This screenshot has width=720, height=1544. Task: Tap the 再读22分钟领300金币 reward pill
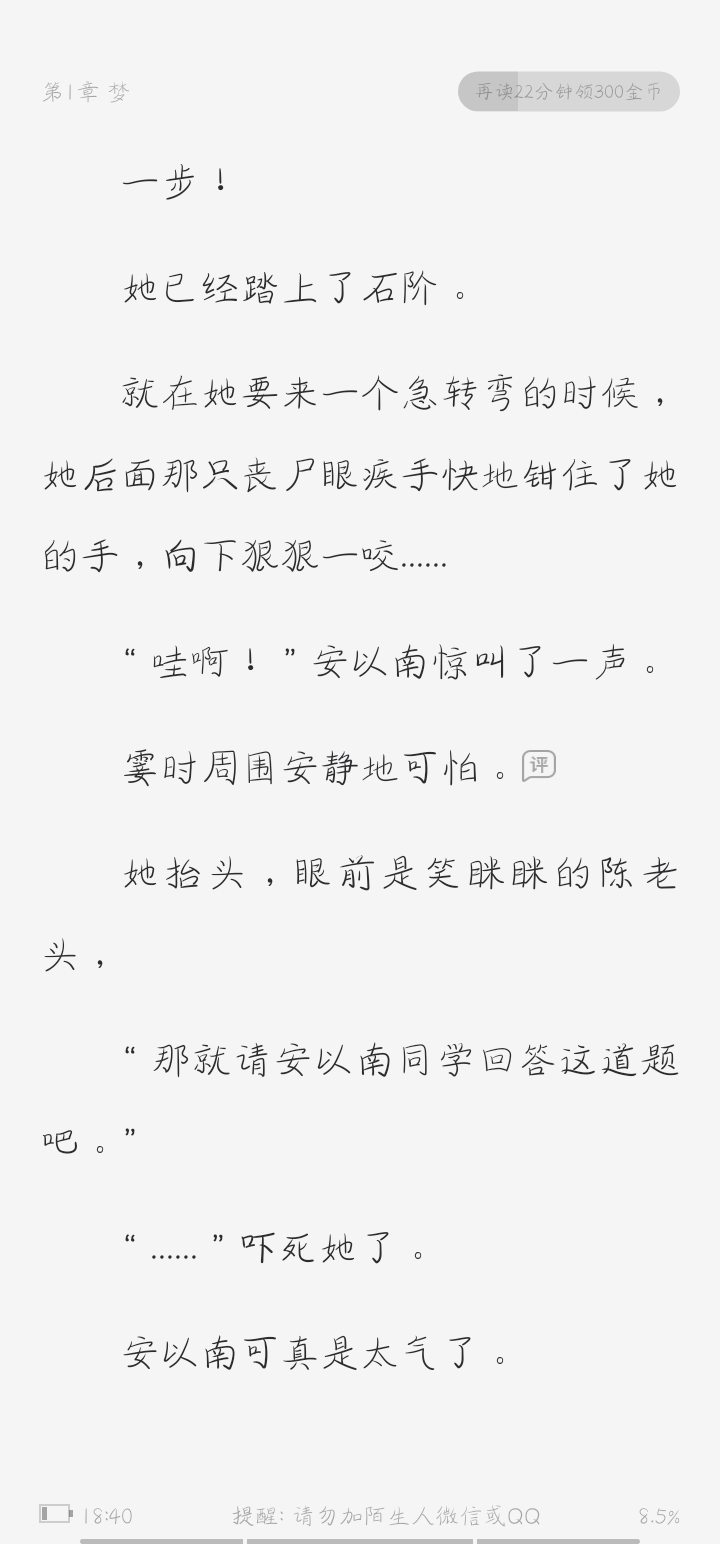point(568,91)
